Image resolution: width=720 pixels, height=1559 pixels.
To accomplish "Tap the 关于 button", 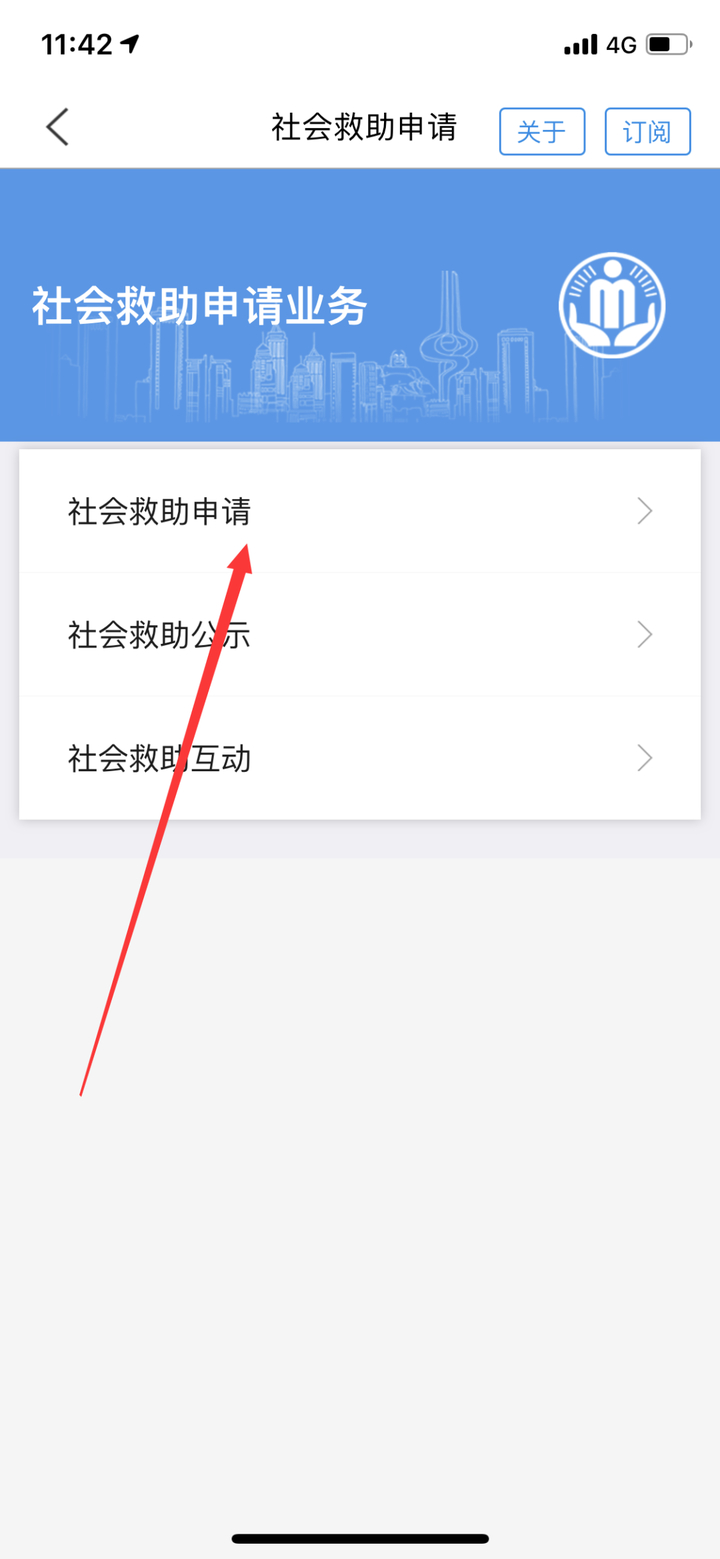I will click(542, 131).
